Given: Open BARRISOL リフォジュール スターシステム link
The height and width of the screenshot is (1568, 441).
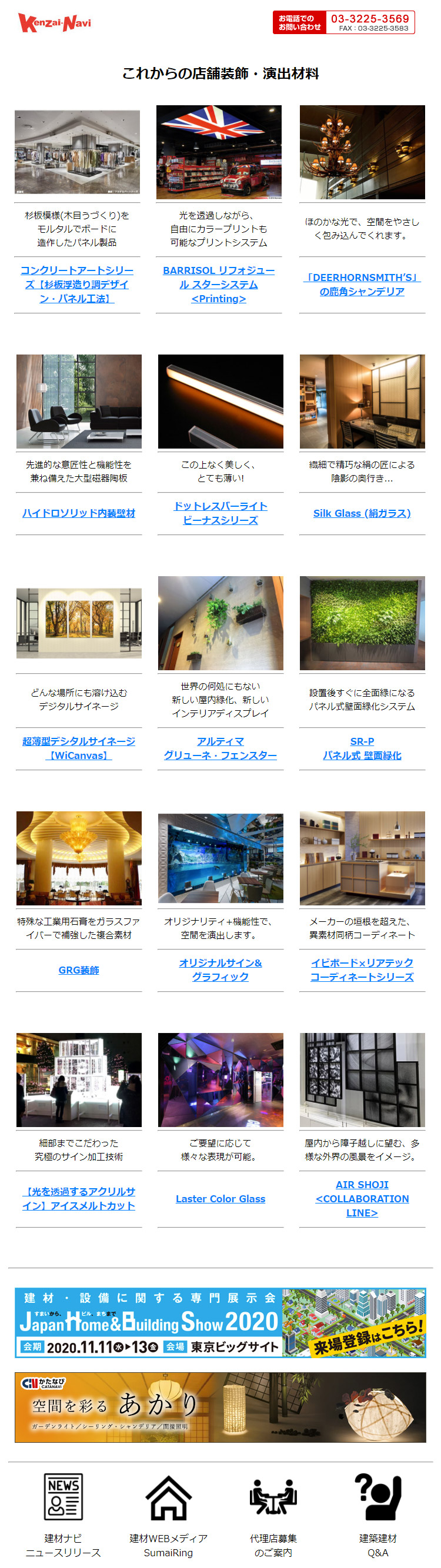Looking at the screenshot, I should click(219, 284).
